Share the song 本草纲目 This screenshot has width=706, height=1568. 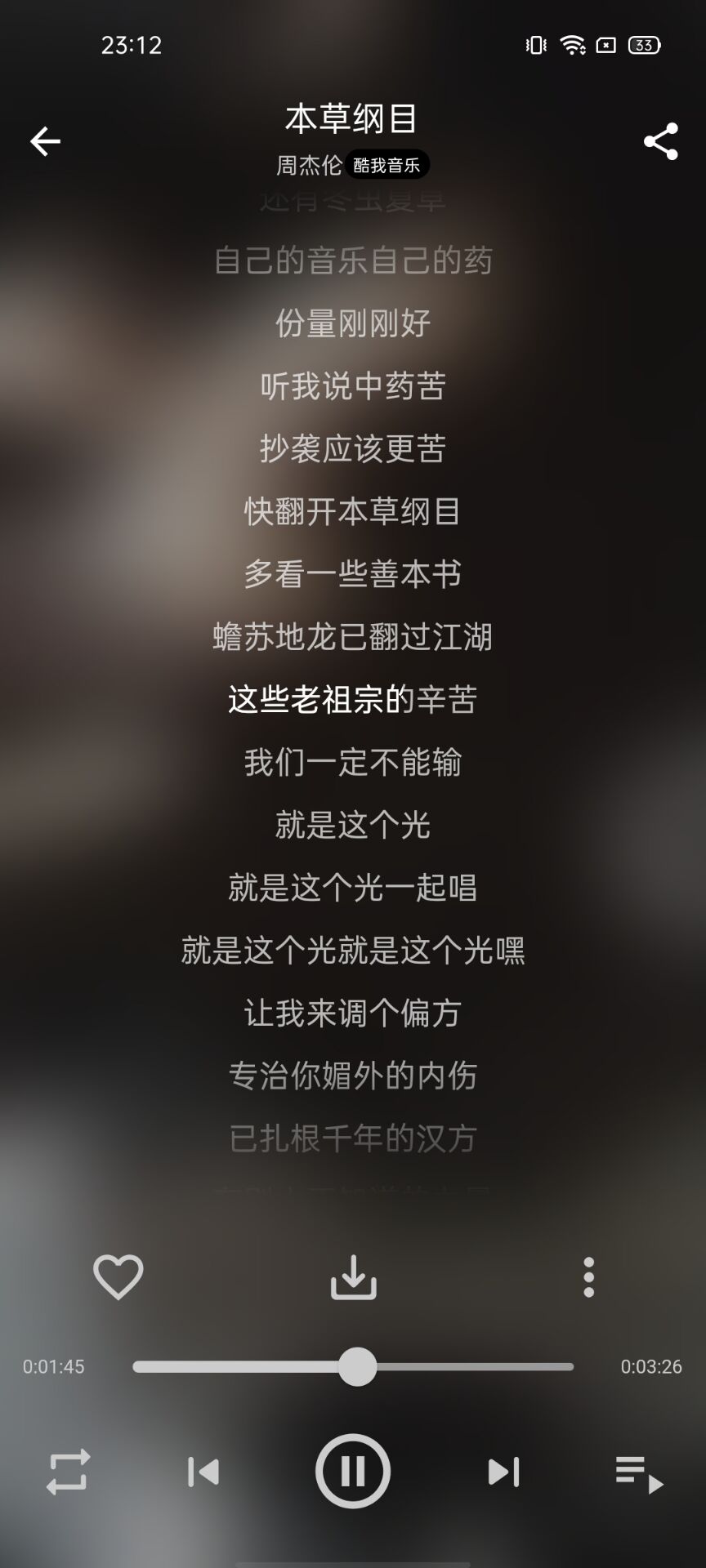(660, 141)
